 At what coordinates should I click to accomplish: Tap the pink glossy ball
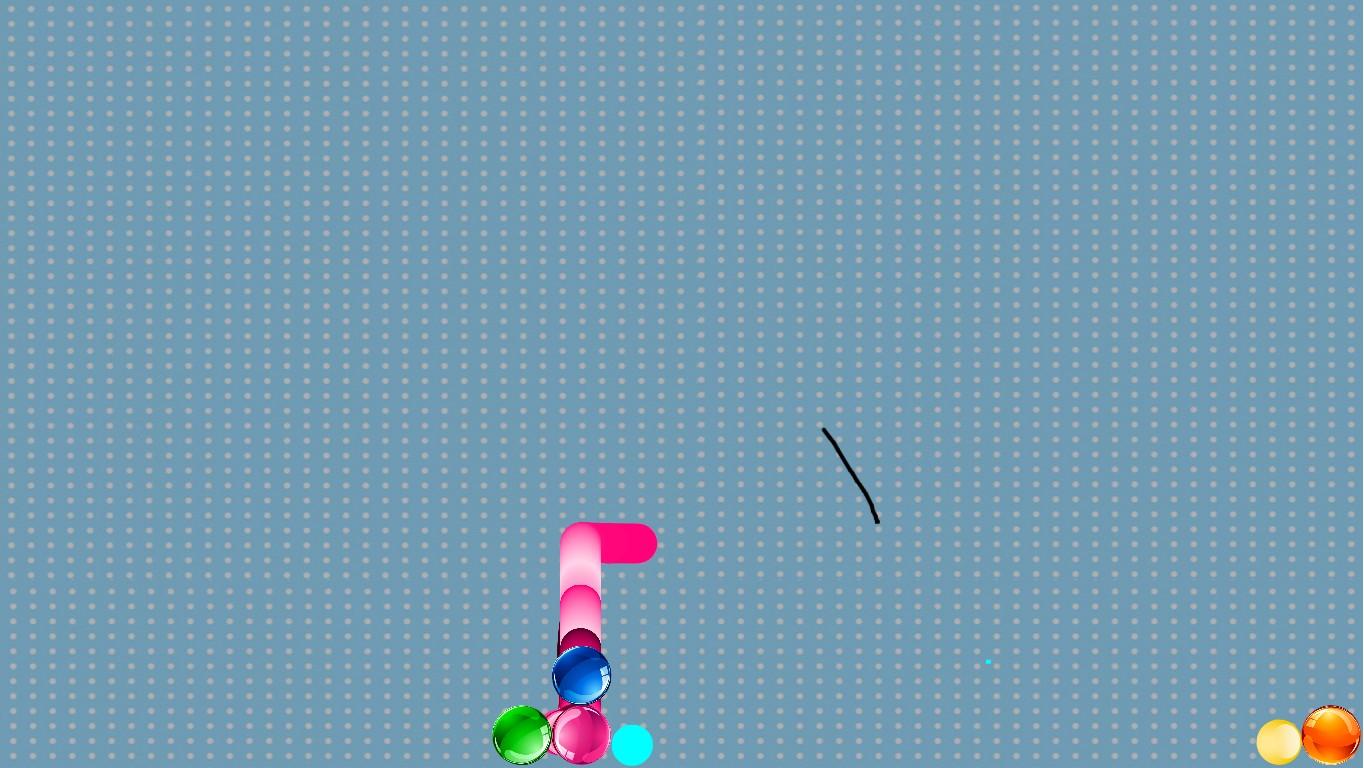point(581,734)
